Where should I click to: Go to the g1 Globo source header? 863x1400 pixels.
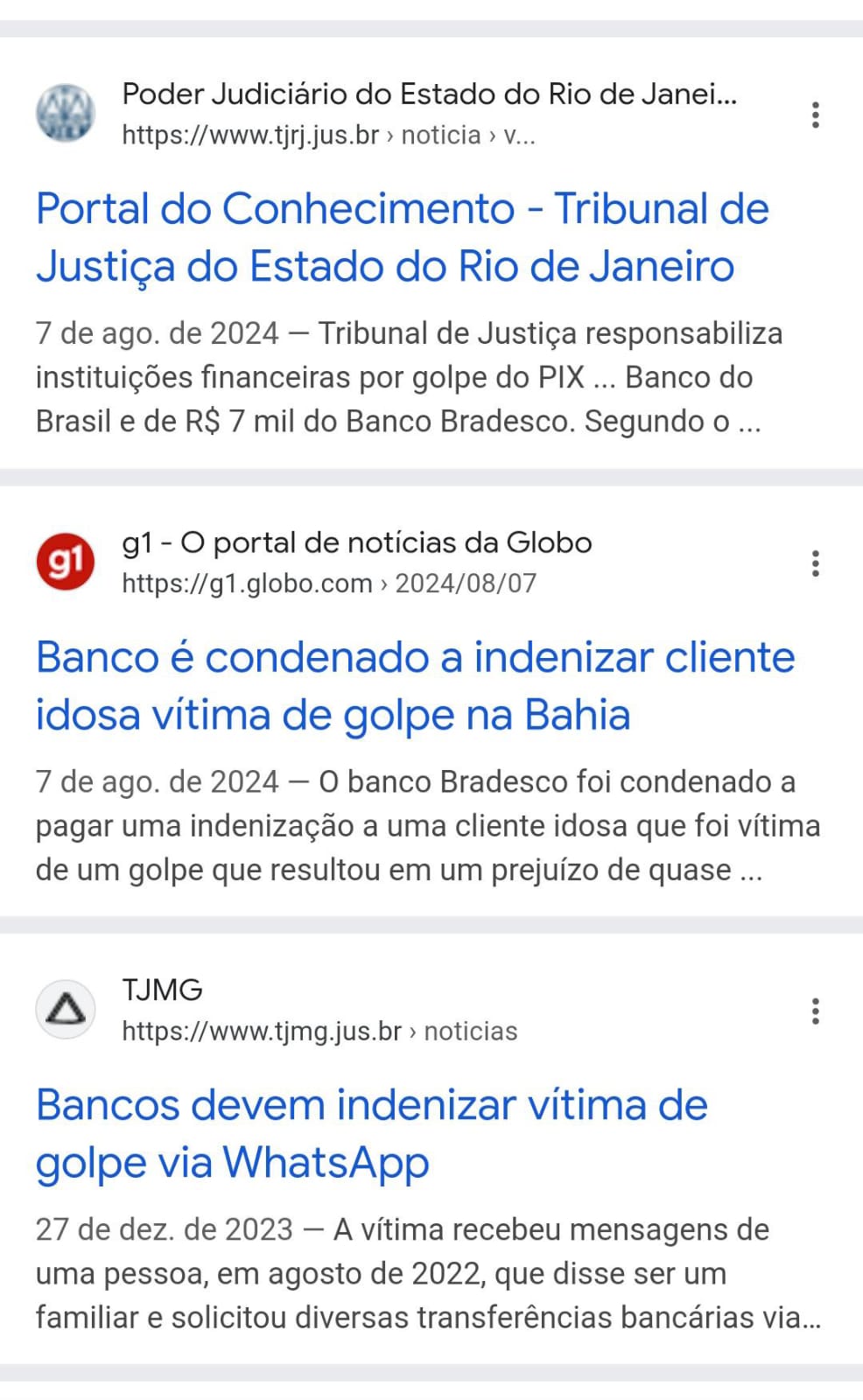point(356,543)
